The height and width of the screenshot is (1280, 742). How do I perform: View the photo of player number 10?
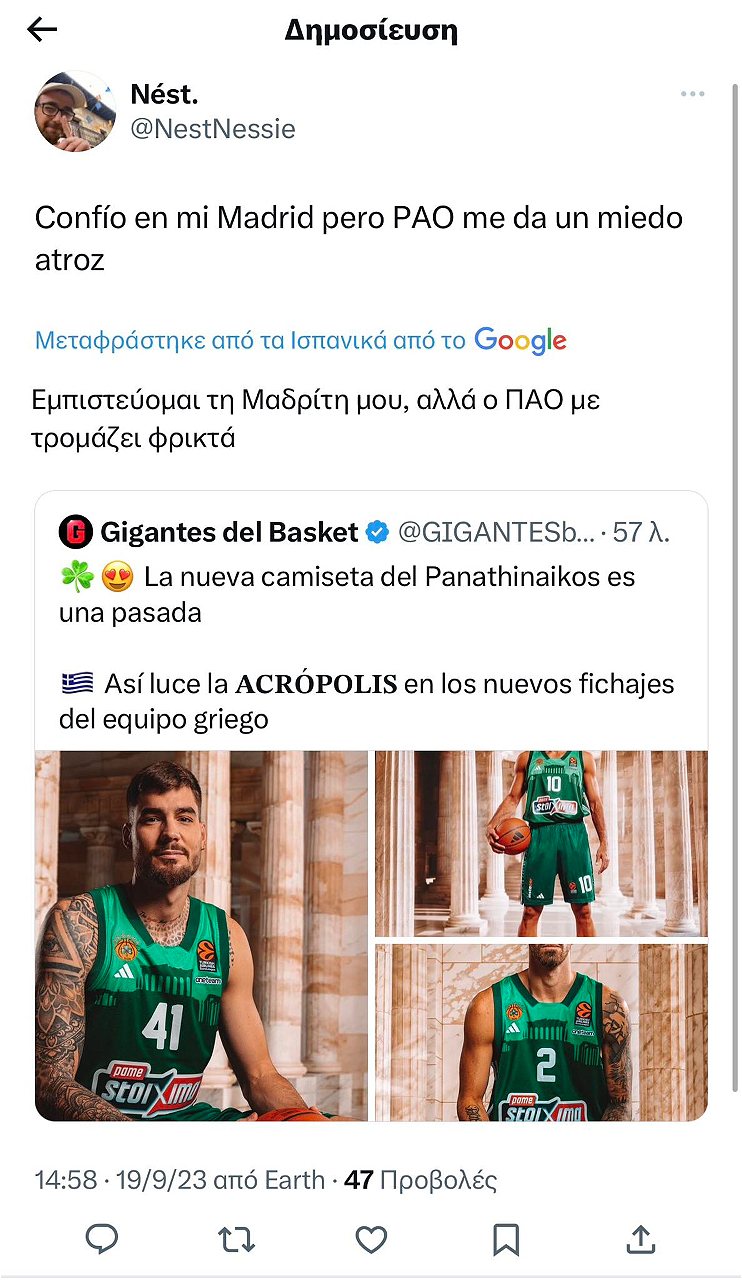point(541,843)
